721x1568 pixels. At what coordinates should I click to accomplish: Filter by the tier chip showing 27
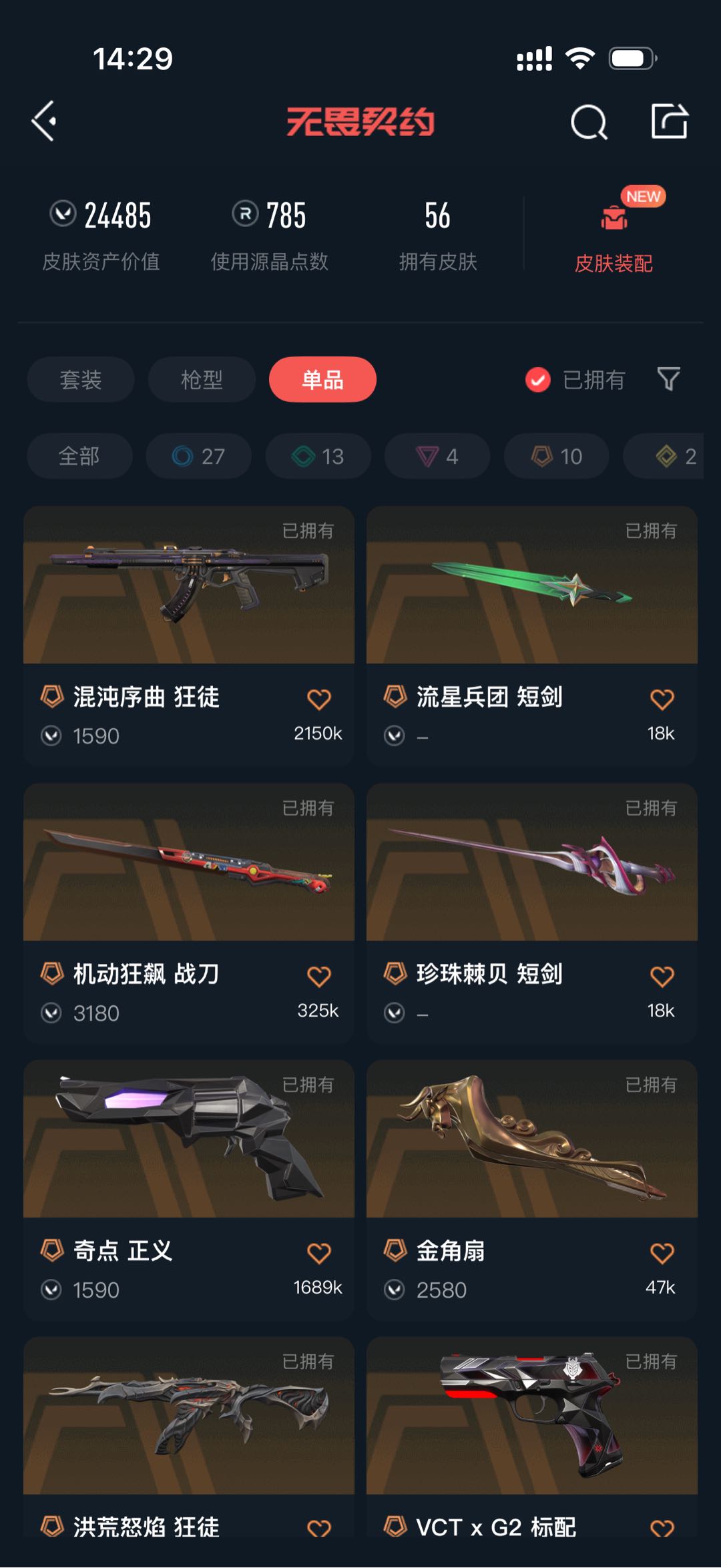[199, 457]
